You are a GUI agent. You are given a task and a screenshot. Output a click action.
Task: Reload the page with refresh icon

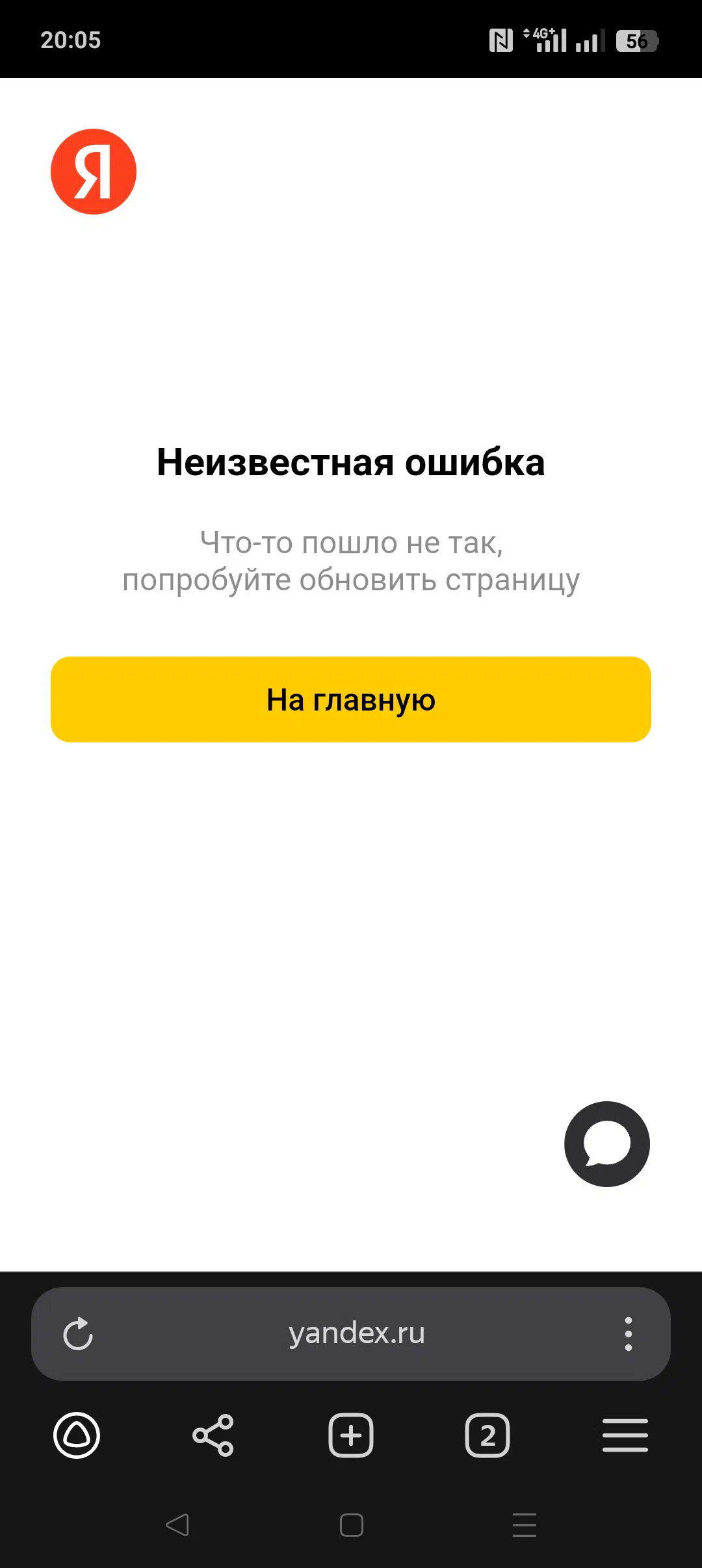[x=78, y=1334]
